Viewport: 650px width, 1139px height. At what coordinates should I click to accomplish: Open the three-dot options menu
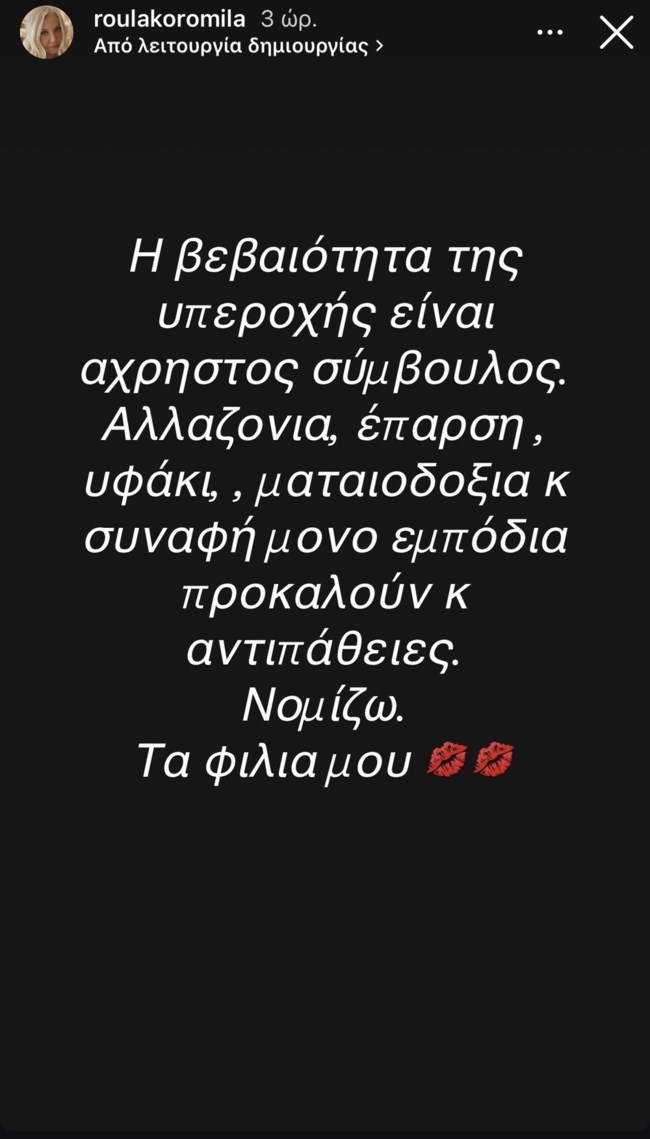(550, 32)
